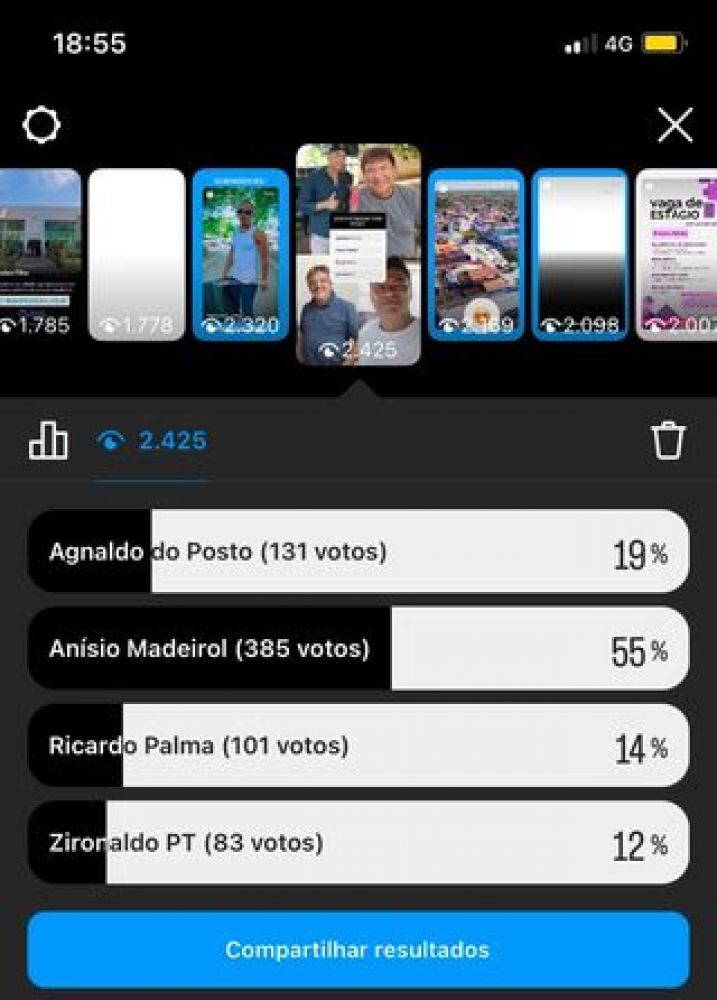The image size is (717, 1000).
Task: Select the crowd photo story thumbnail
Action: 477,254
